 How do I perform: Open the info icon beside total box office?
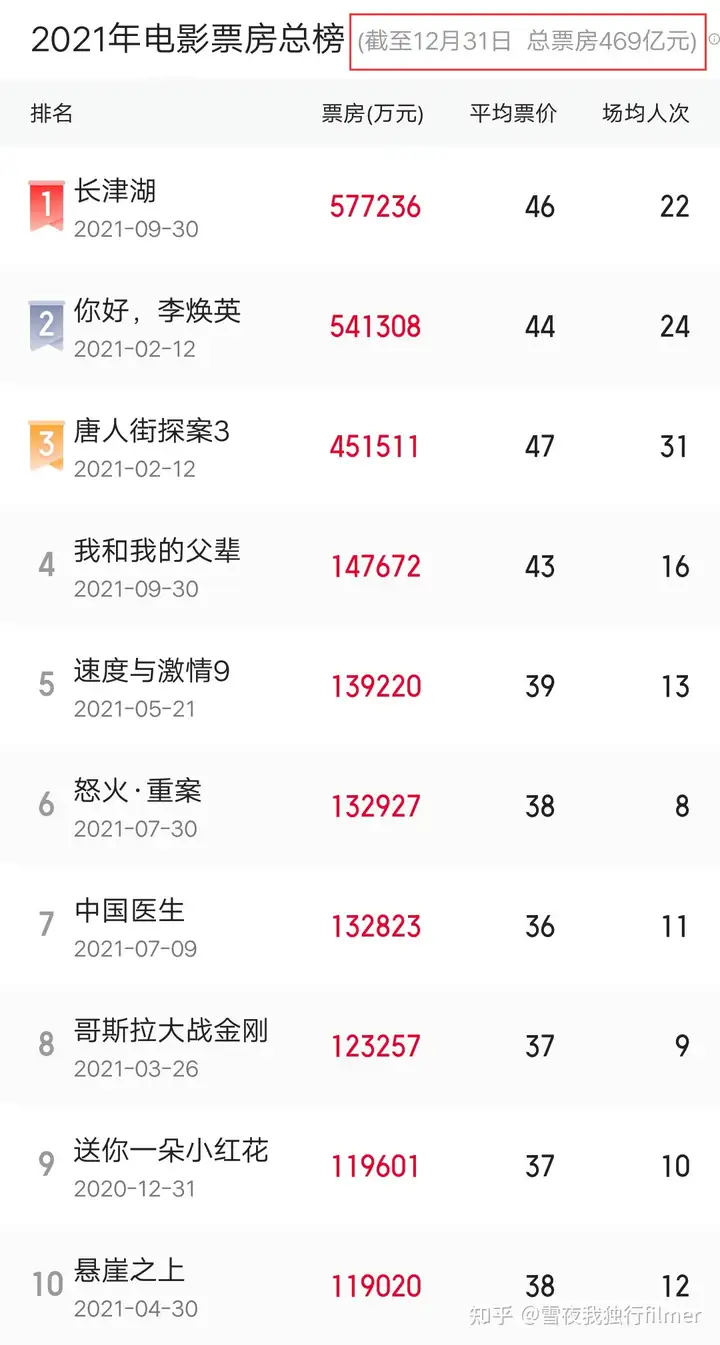714,39
